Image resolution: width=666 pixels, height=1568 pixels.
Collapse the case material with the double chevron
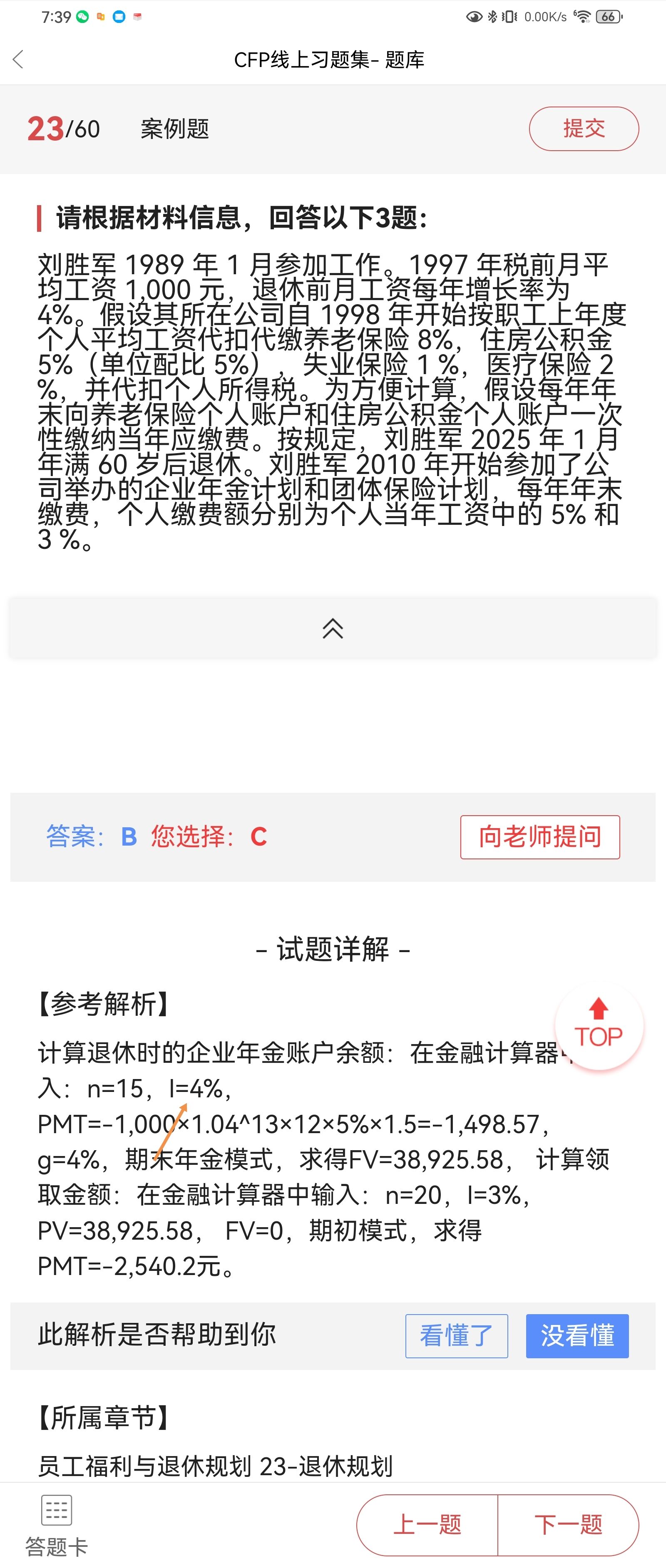[333, 628]
